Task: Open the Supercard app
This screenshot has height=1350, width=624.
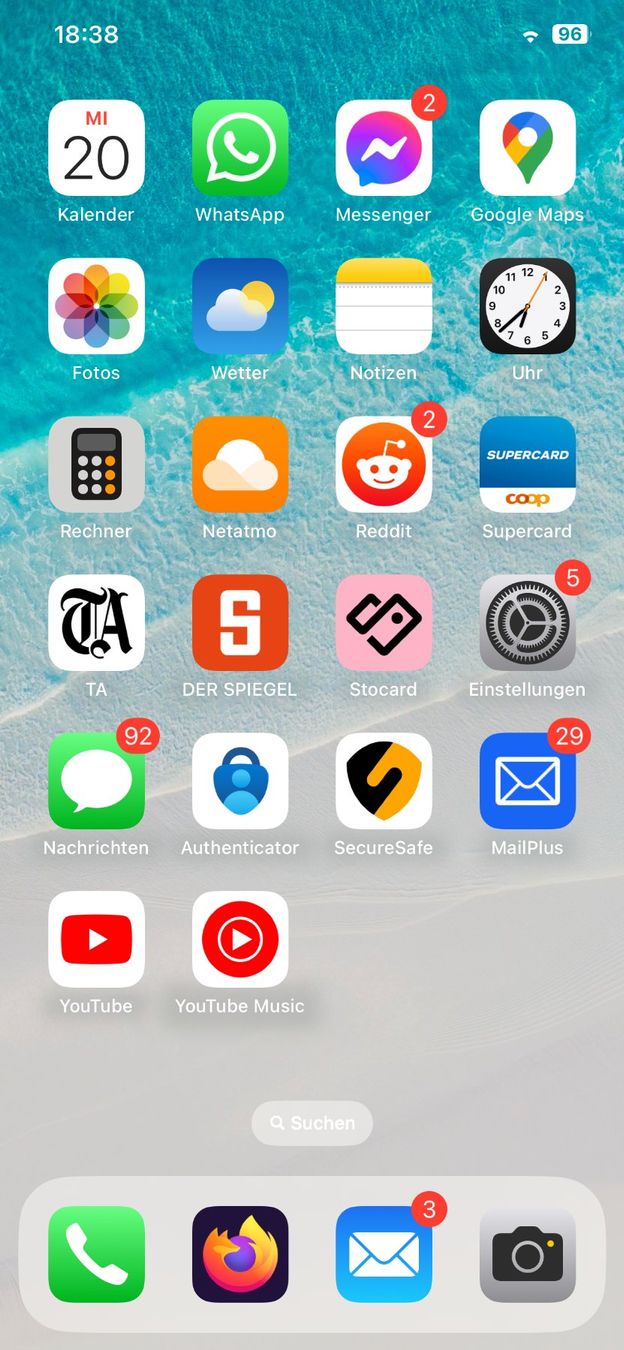Action: point(528,464)
